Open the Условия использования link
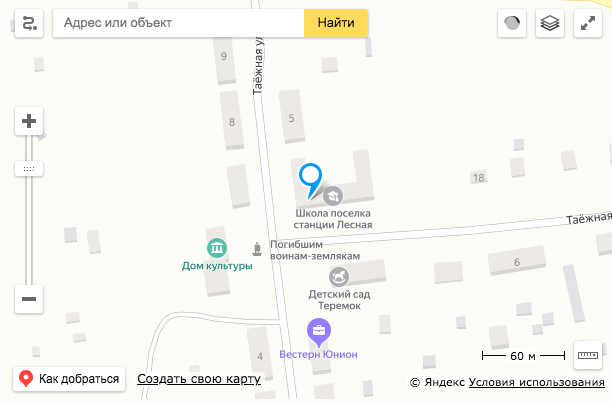 (x=536, y=383)
